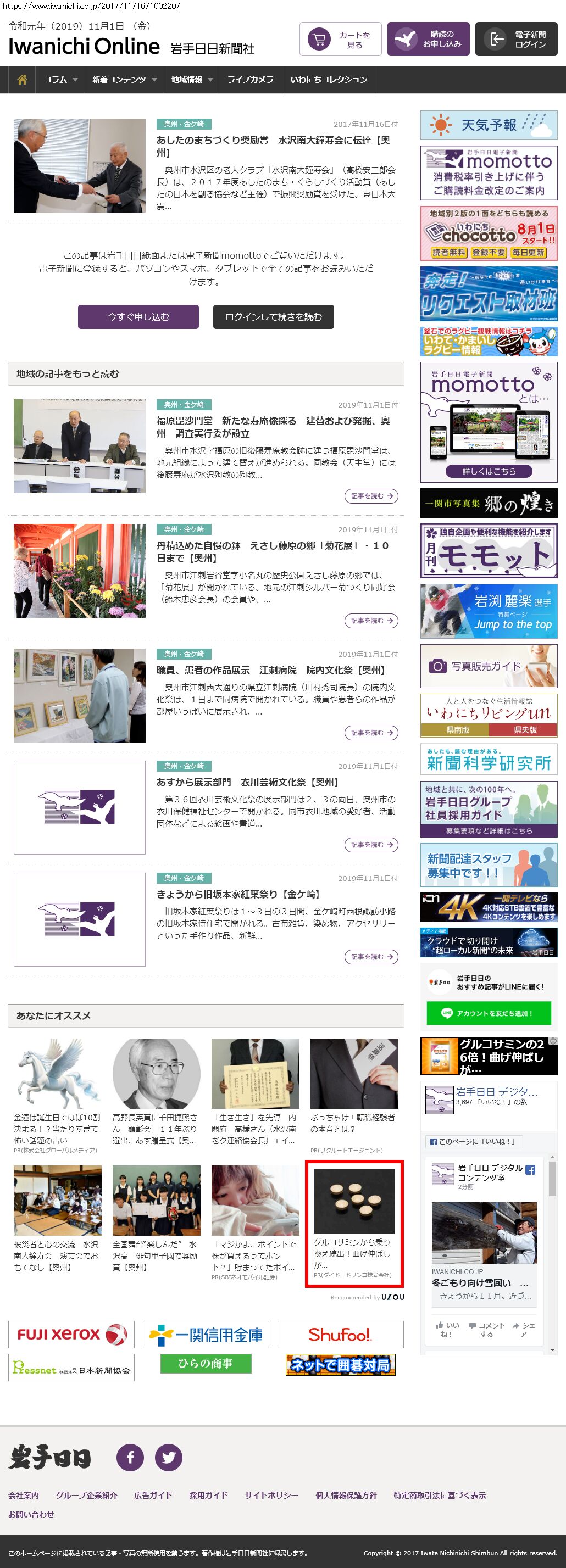Image resolution: width=566 pixels, height=1568 pixels.
Task: Open the 菊花展 chrysanthemum article photo
Action: click(80, 570)
